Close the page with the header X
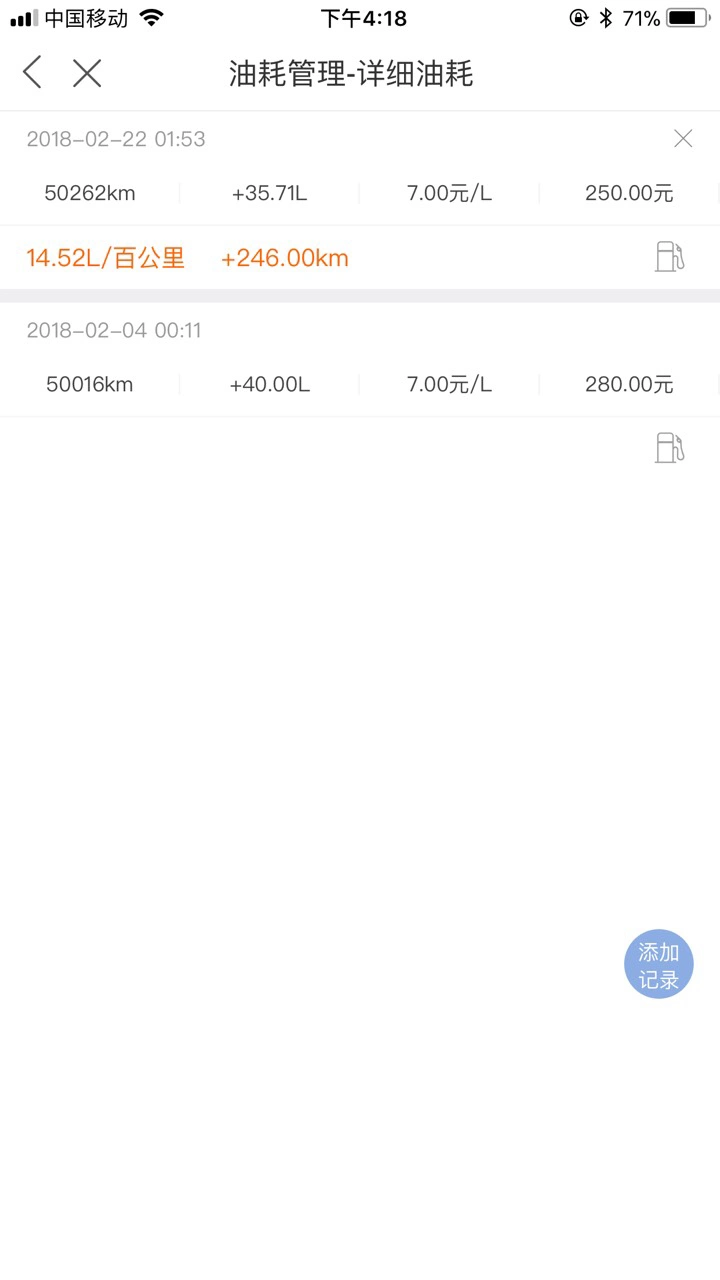The height and width of the screenshot is (1280, 720). [87, 73]
